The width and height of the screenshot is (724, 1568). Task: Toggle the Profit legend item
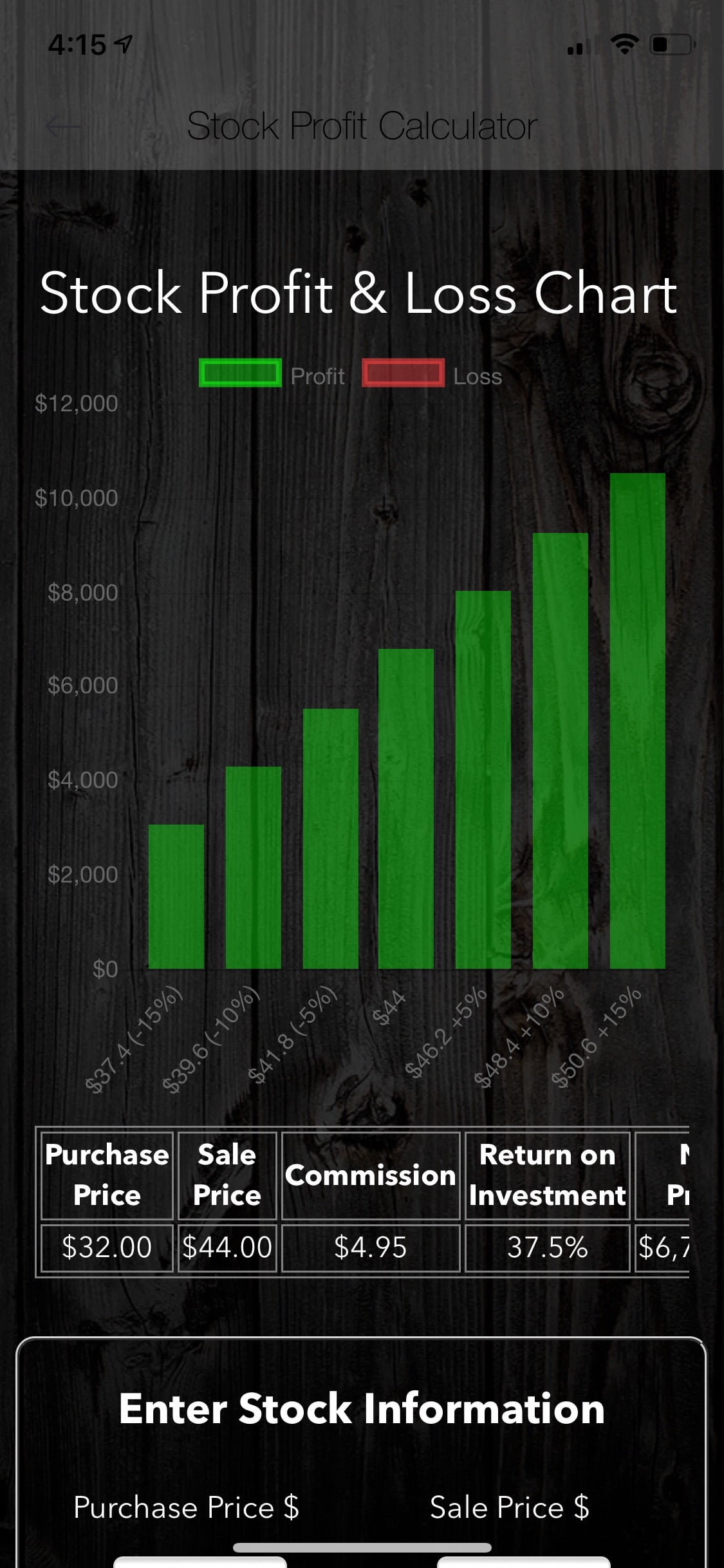point(272,375)
